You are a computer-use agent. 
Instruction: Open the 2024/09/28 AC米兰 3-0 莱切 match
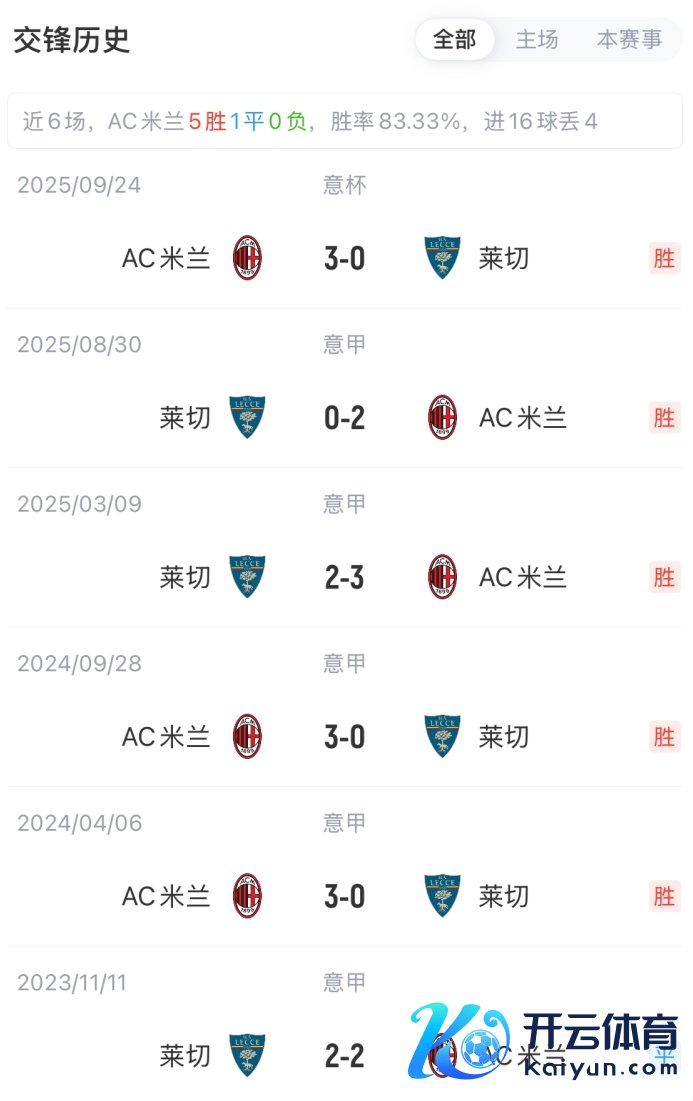[344, 737]
